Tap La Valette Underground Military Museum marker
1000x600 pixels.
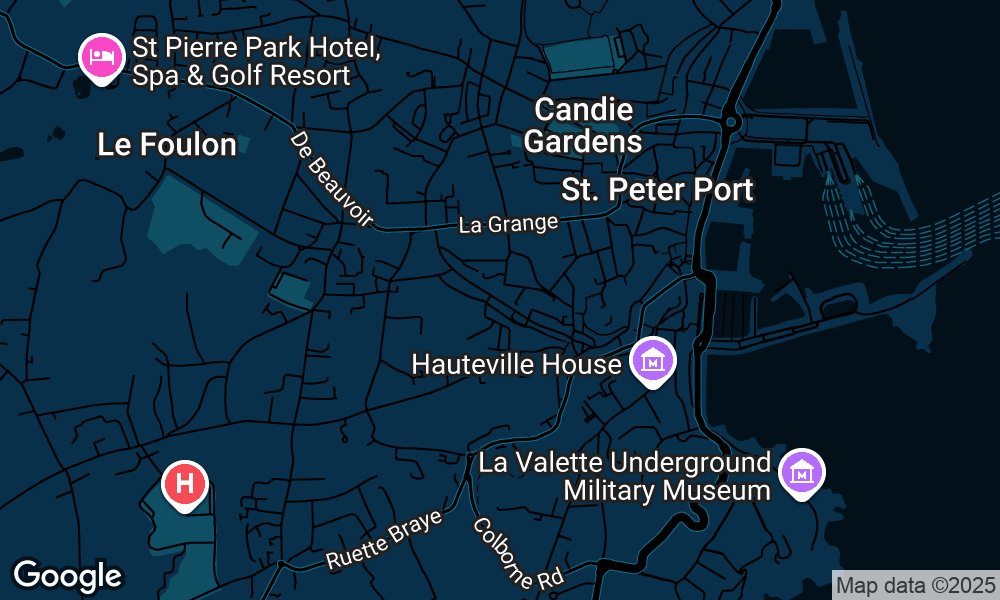click(x=802, y=472)
